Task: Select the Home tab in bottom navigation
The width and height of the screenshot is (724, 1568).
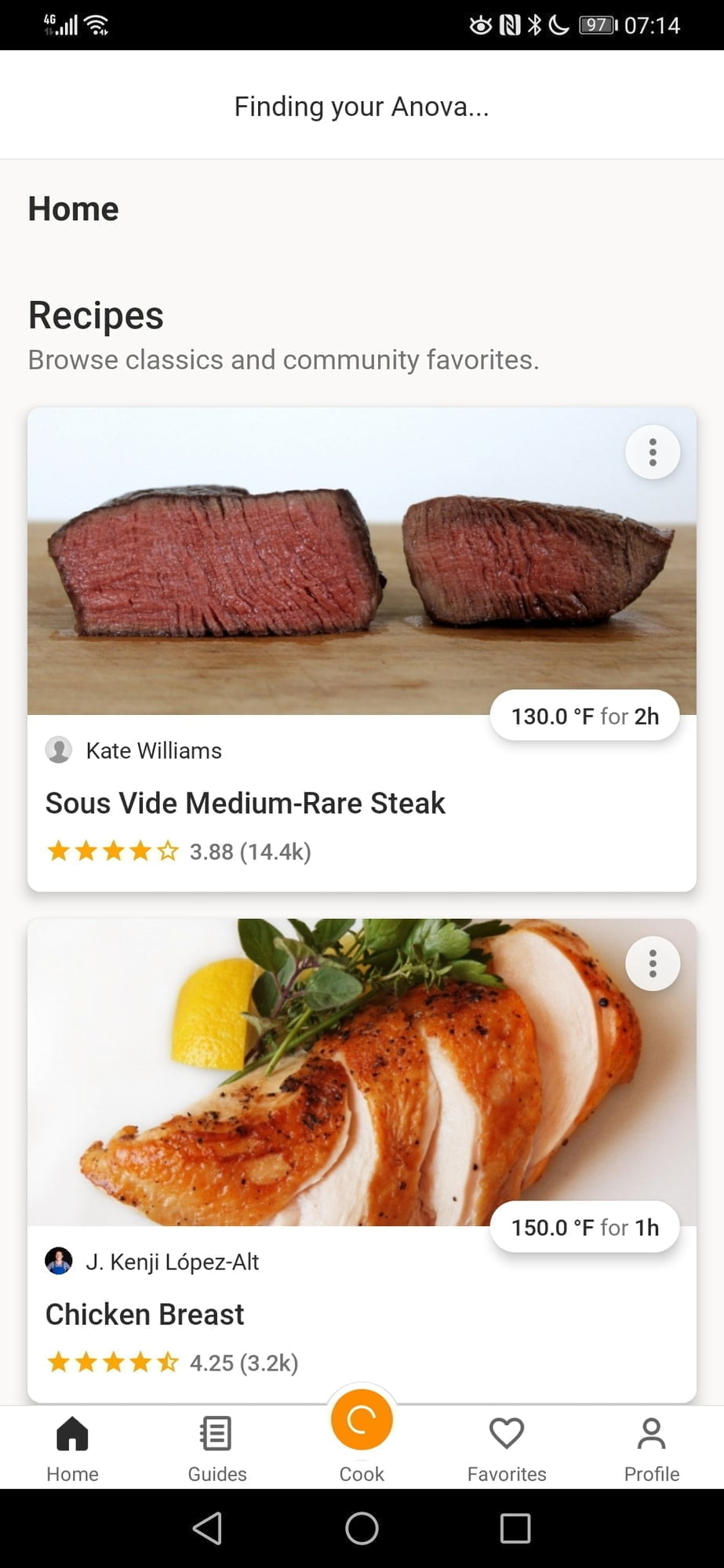Action: pyautogui.click(x=72, y=1449)
